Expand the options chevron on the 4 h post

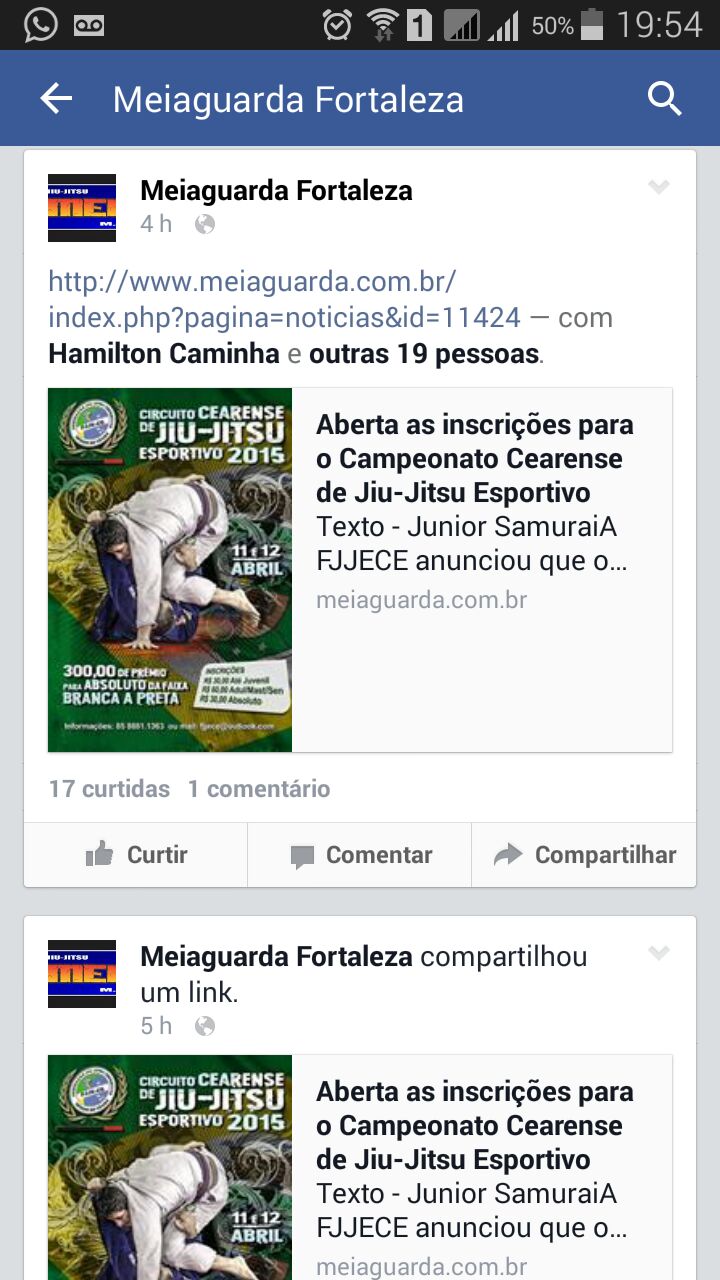coord(658,187)
